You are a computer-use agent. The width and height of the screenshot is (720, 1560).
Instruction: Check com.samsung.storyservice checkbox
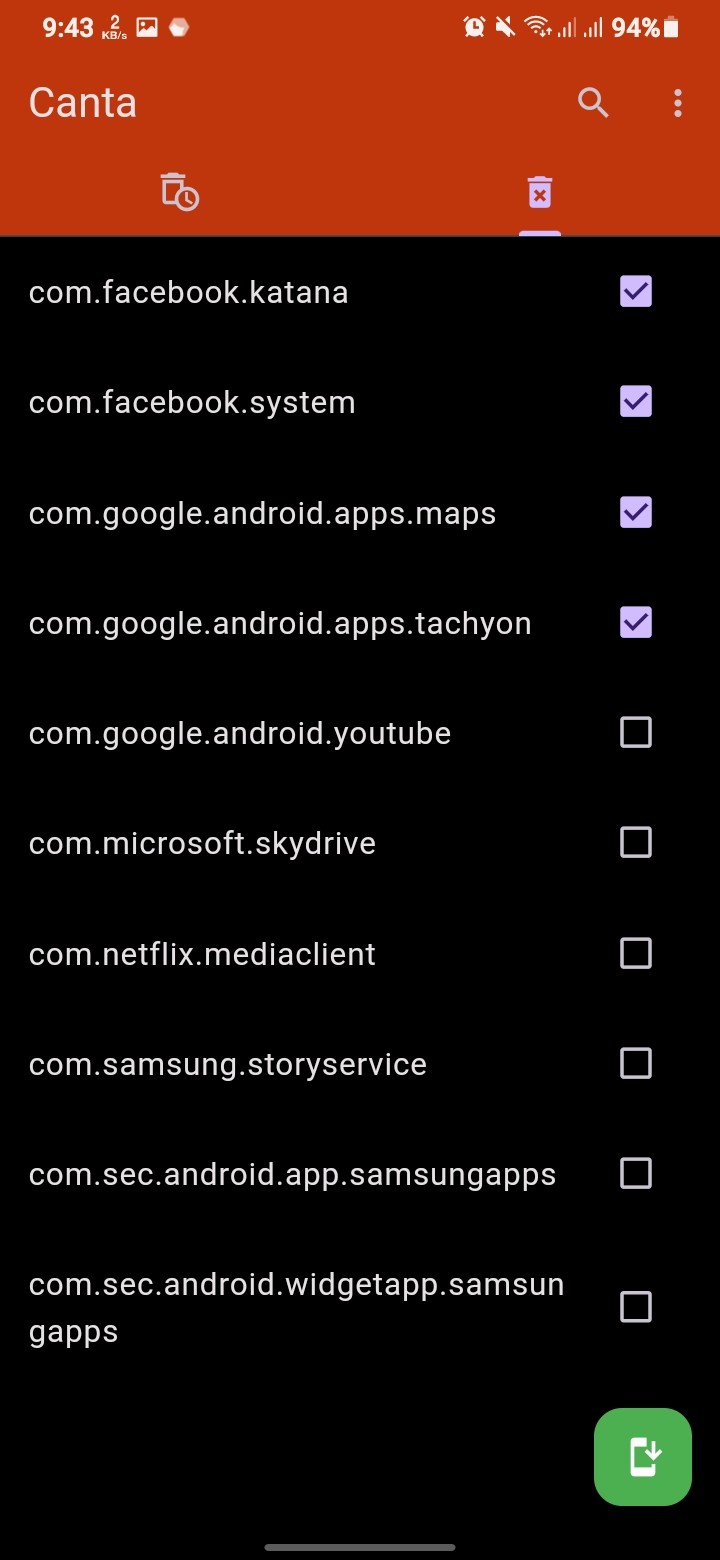636,1063
